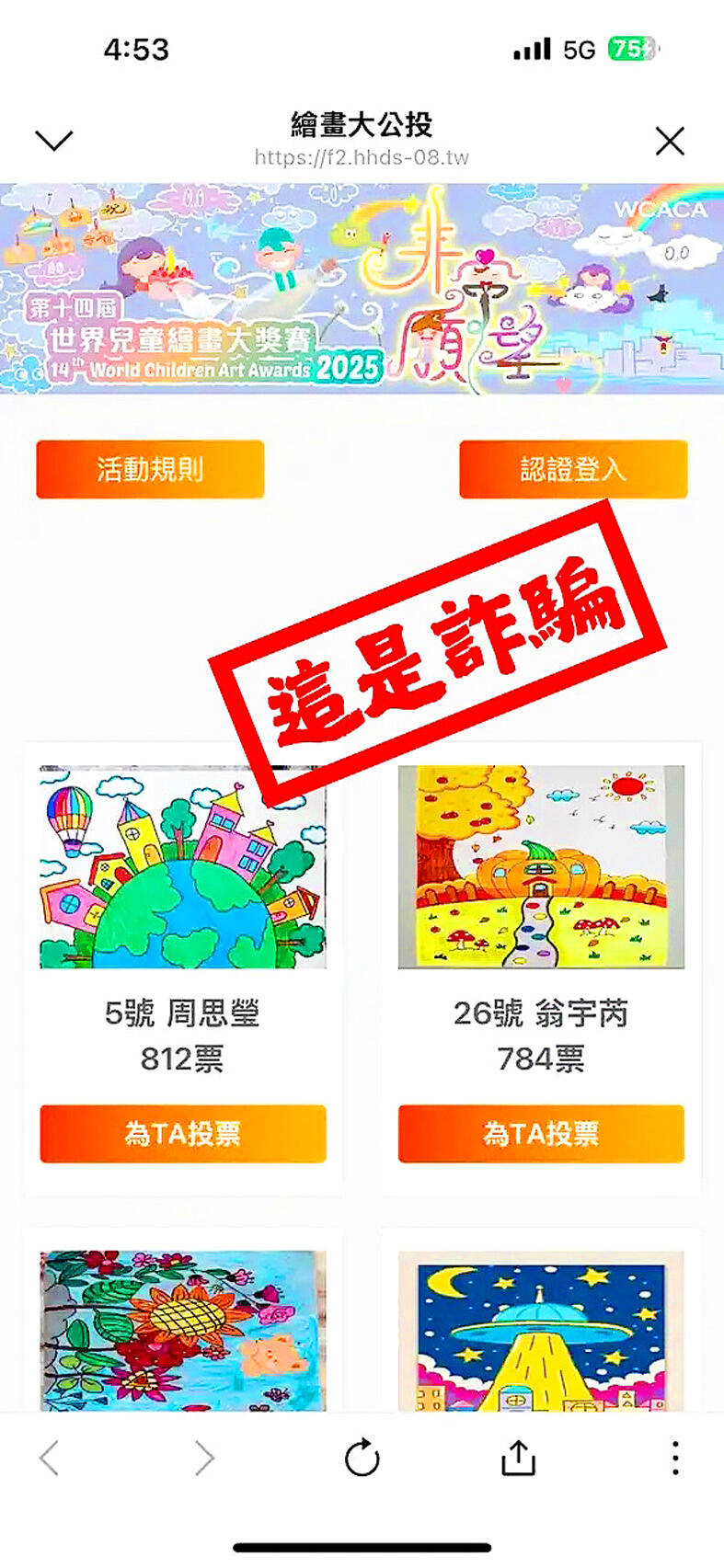Viewport: 724px width, 1568px height.
Task: Tap the 認證登入 button
Action: click(x=572, y=470)
